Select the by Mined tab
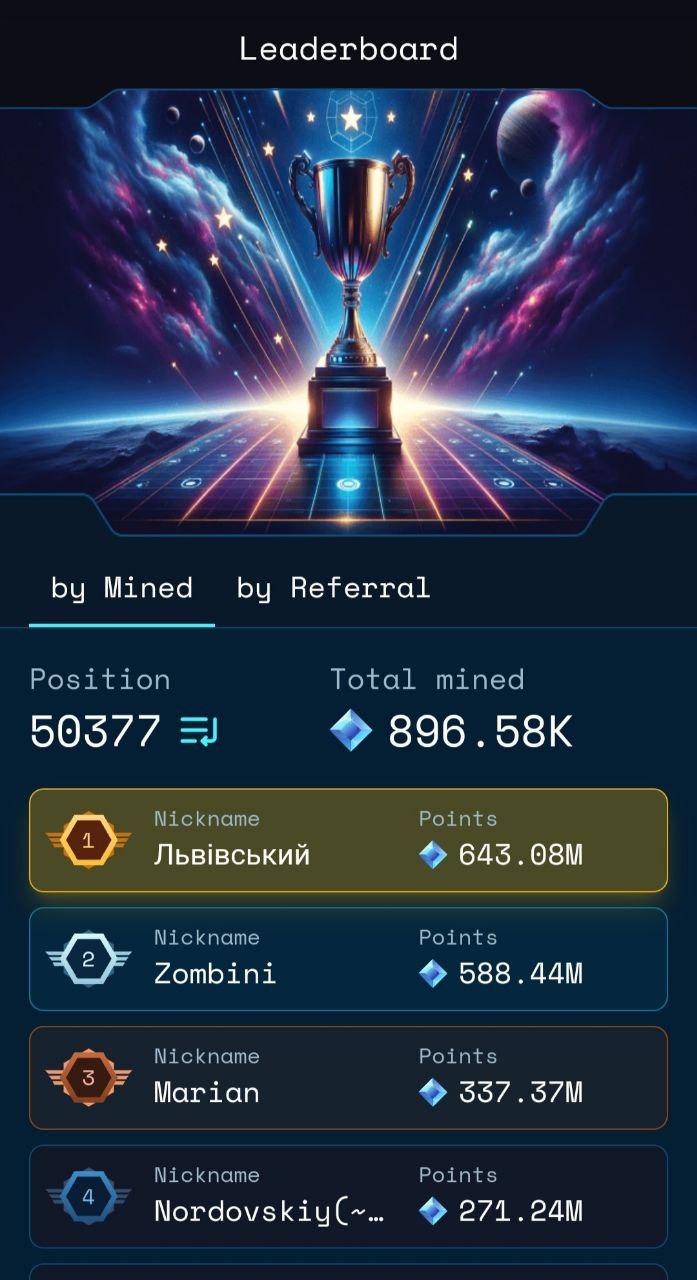 click(122, 588)
